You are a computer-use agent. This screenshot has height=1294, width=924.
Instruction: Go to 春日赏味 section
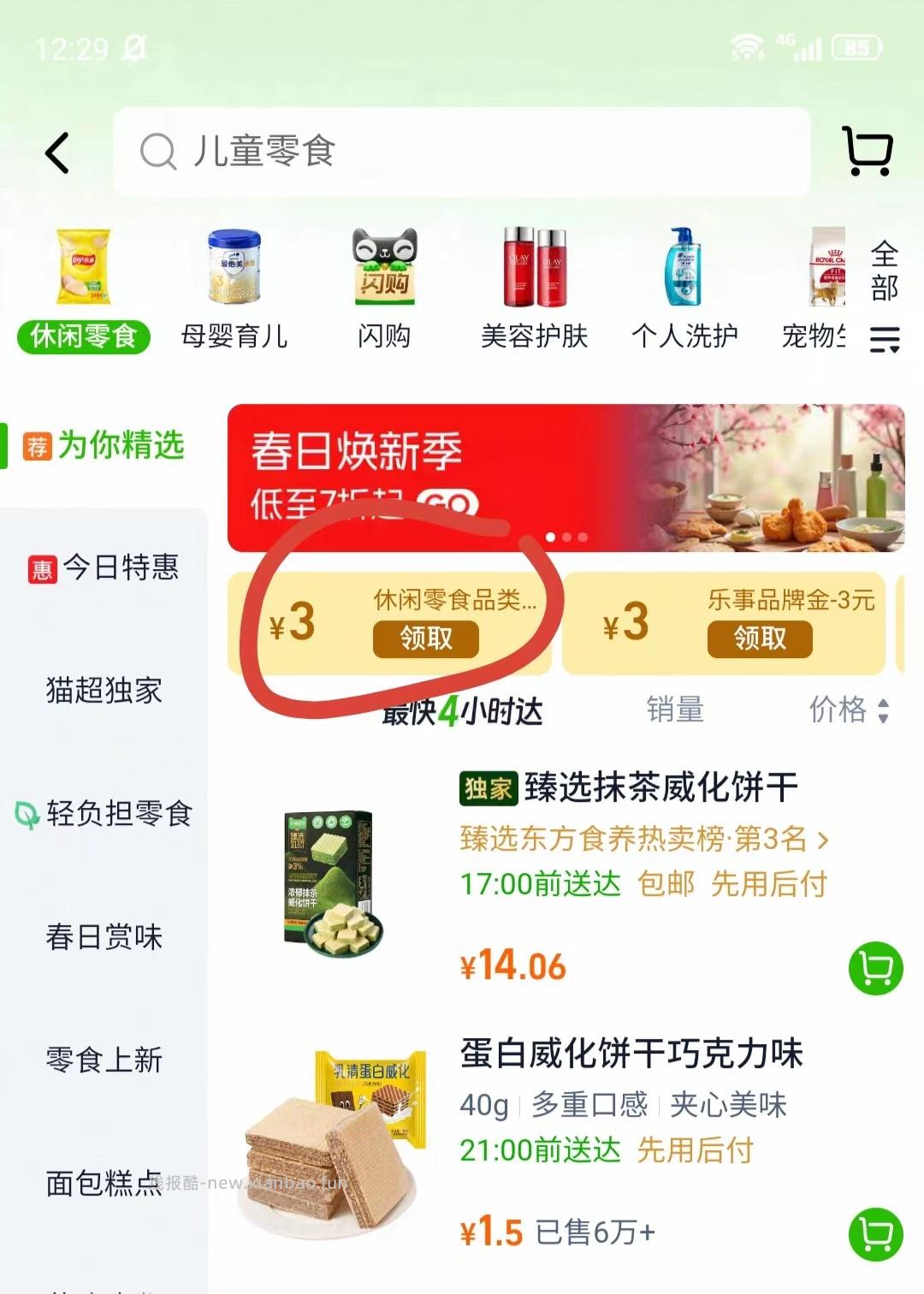(104, 936)
